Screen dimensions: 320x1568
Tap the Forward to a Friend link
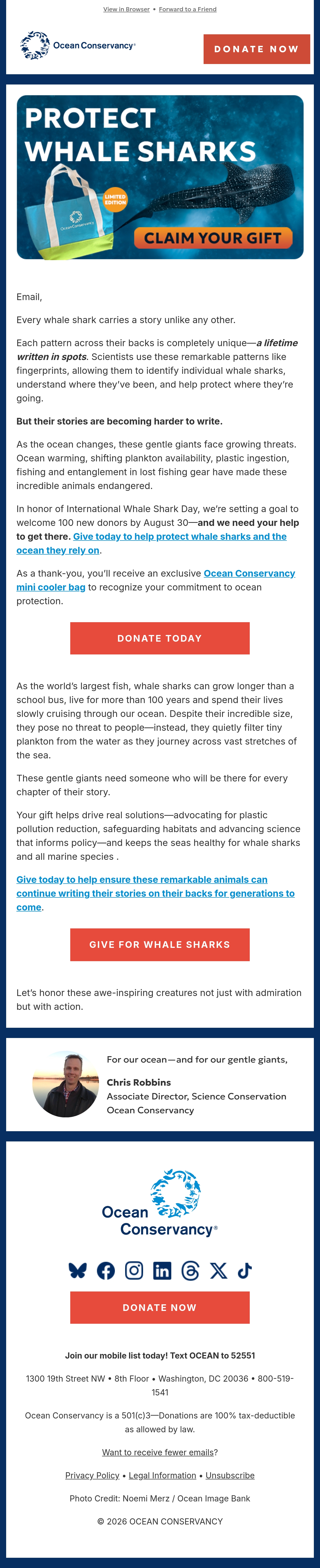tap(188, 9)
